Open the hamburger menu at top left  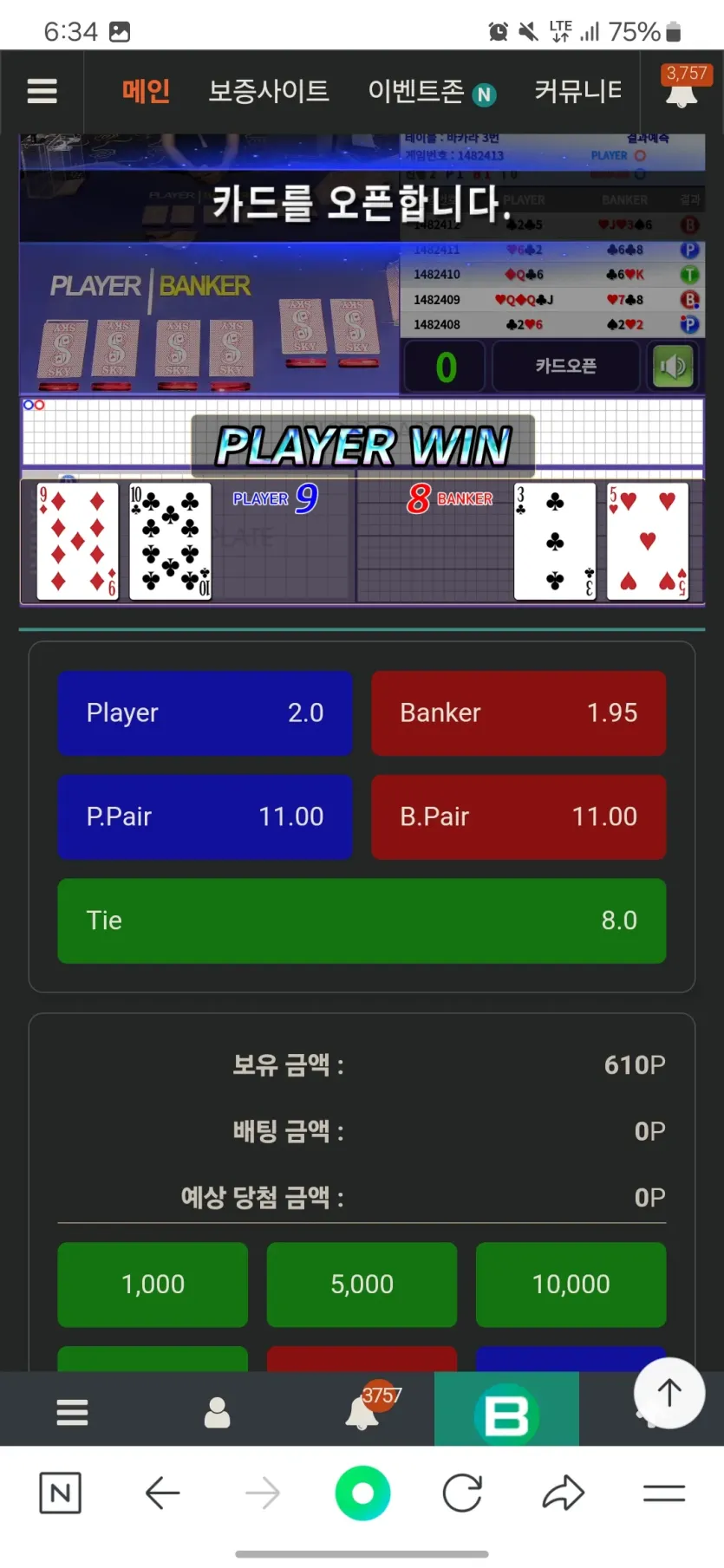(x=42, y=91)
